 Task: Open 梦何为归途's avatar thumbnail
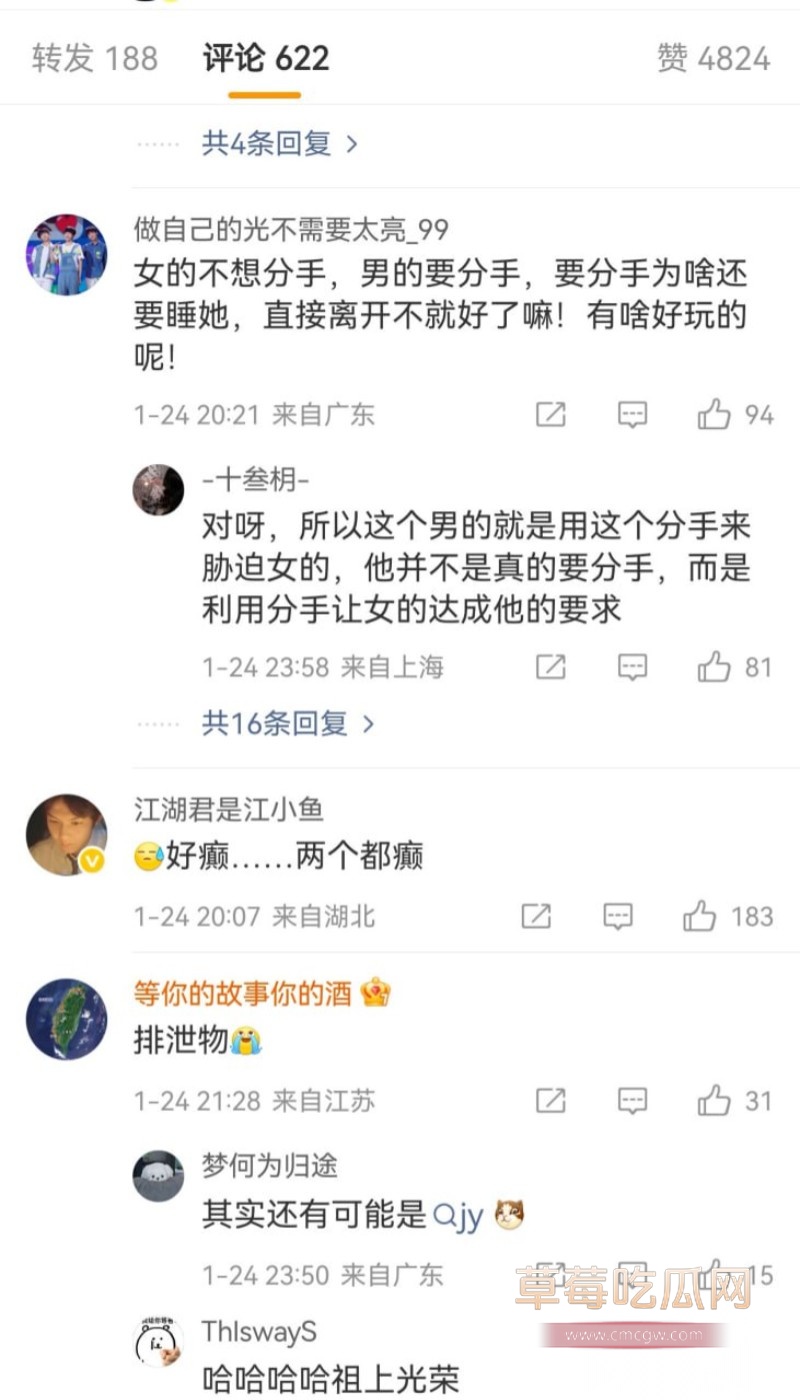pos(158,1174)
